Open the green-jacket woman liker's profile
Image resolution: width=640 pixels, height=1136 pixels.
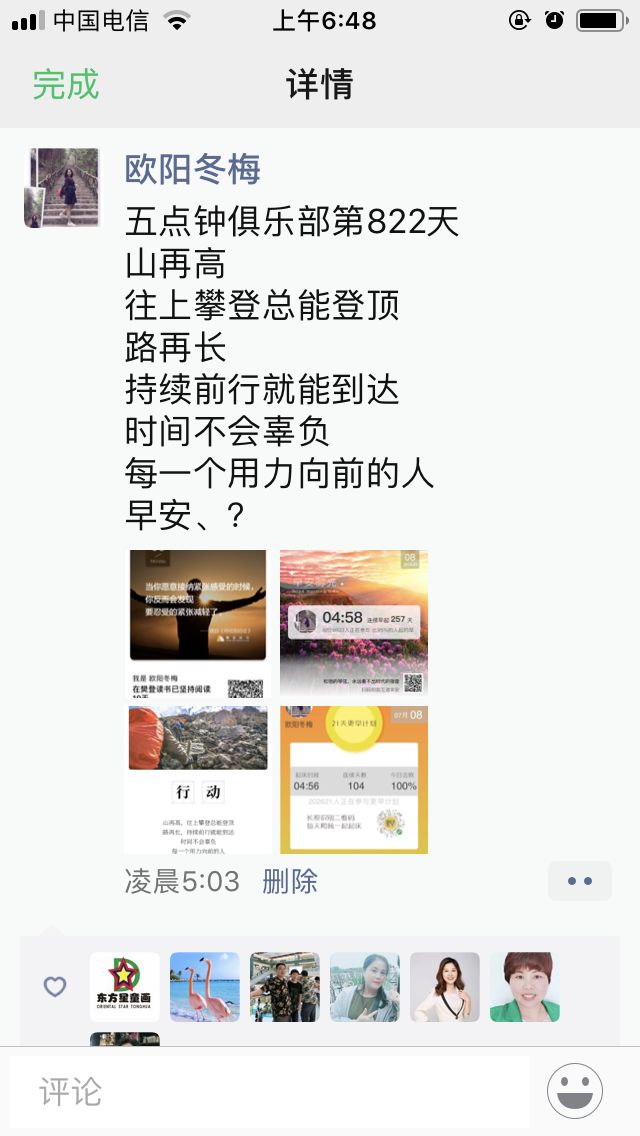525,987
